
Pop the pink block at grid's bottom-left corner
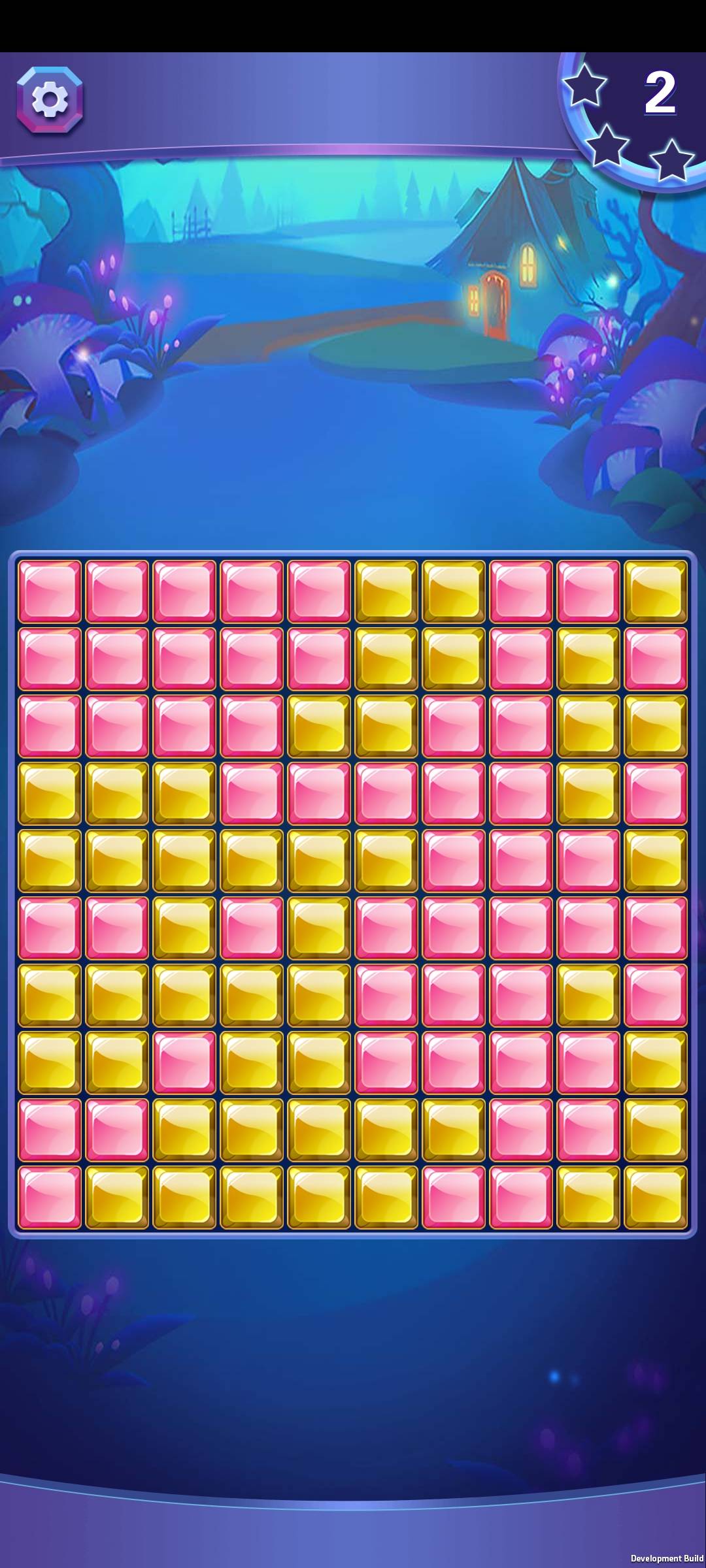click(50, 1197)
